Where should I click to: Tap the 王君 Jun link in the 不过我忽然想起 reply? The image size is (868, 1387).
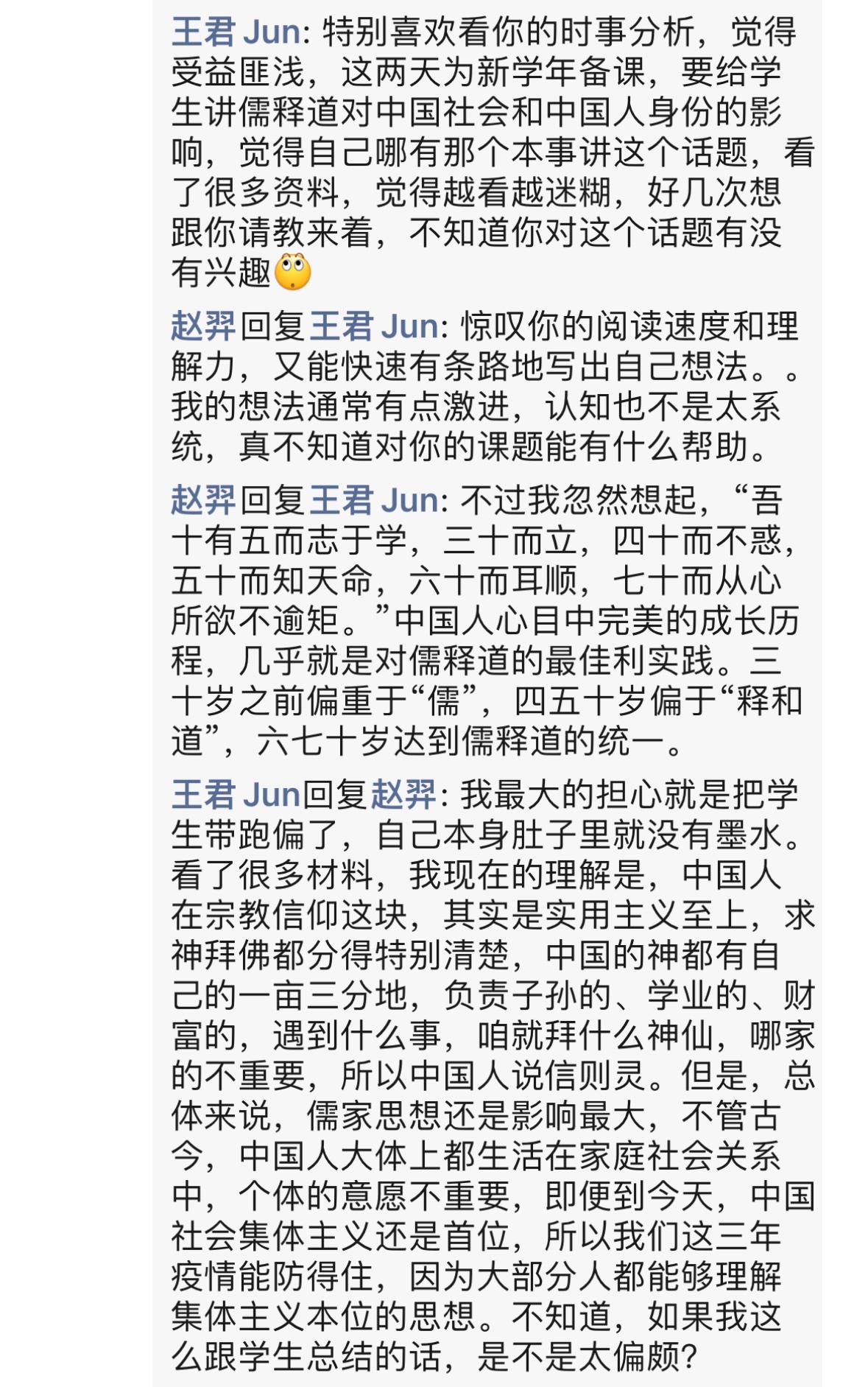point(374,500)
